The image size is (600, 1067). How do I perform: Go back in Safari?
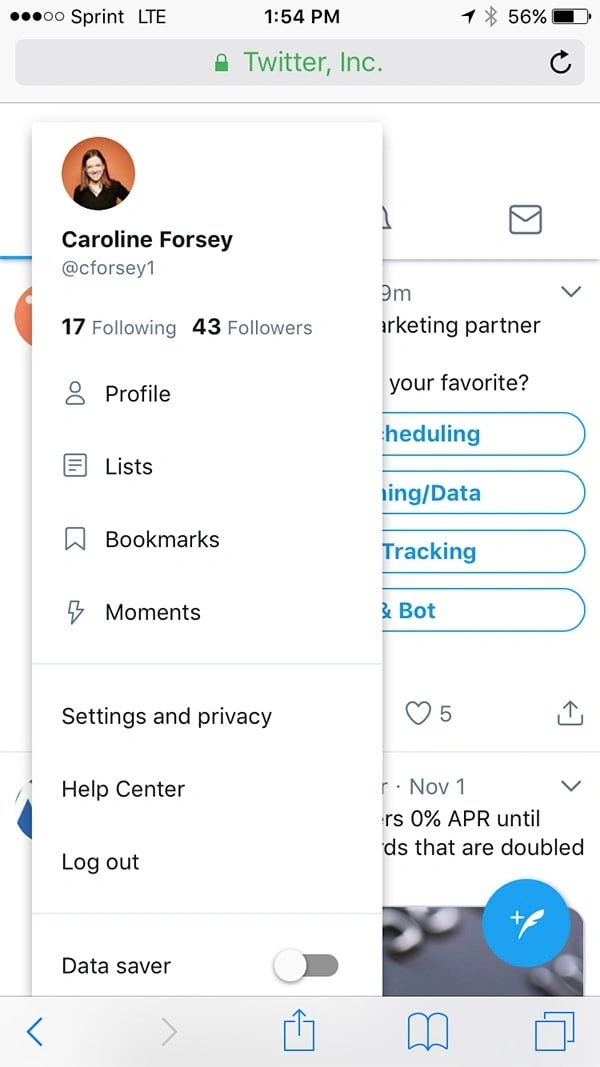tap(35, 1031)
